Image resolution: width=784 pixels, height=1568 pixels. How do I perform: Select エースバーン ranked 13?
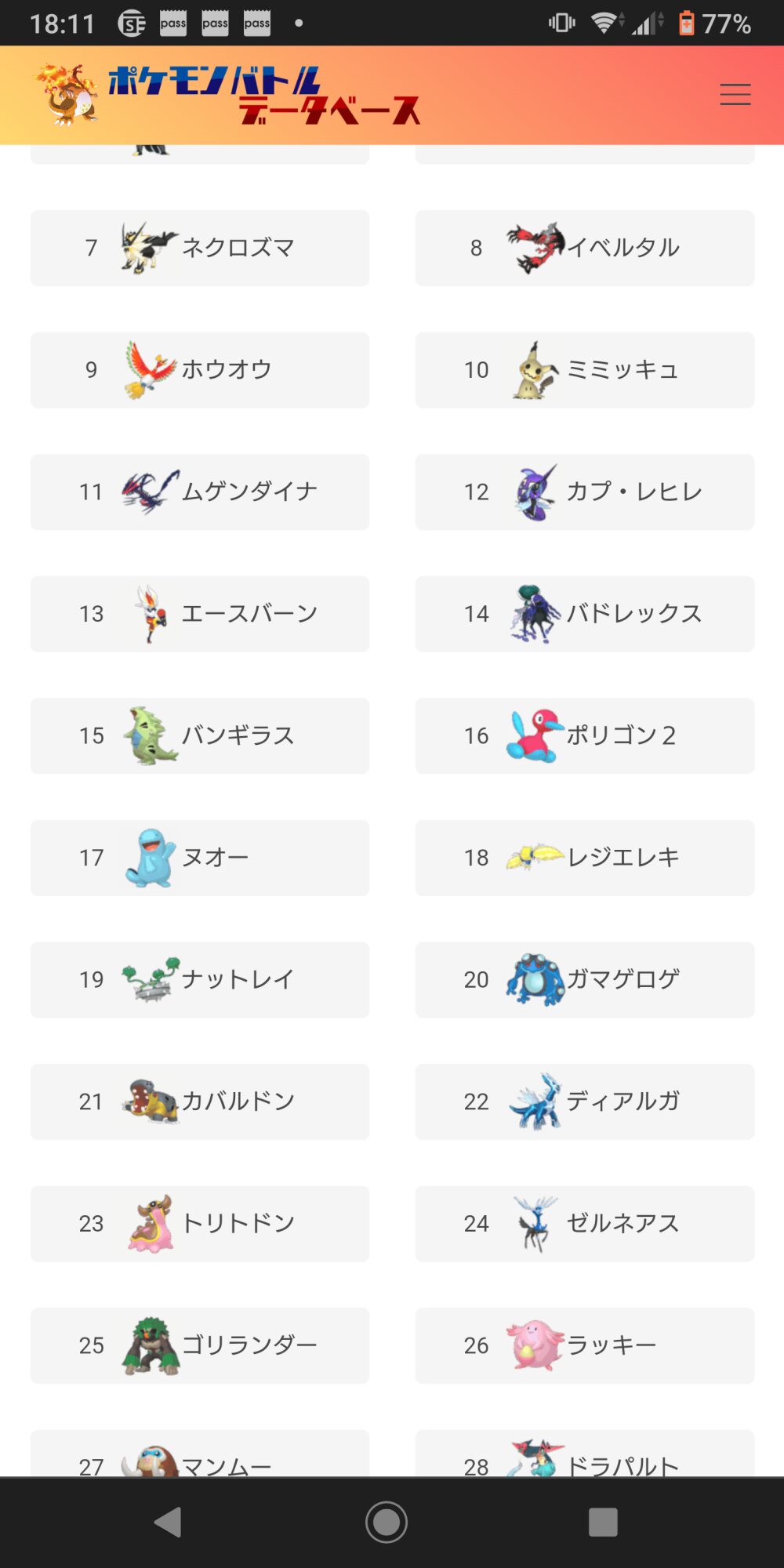(x=200, y=614)
